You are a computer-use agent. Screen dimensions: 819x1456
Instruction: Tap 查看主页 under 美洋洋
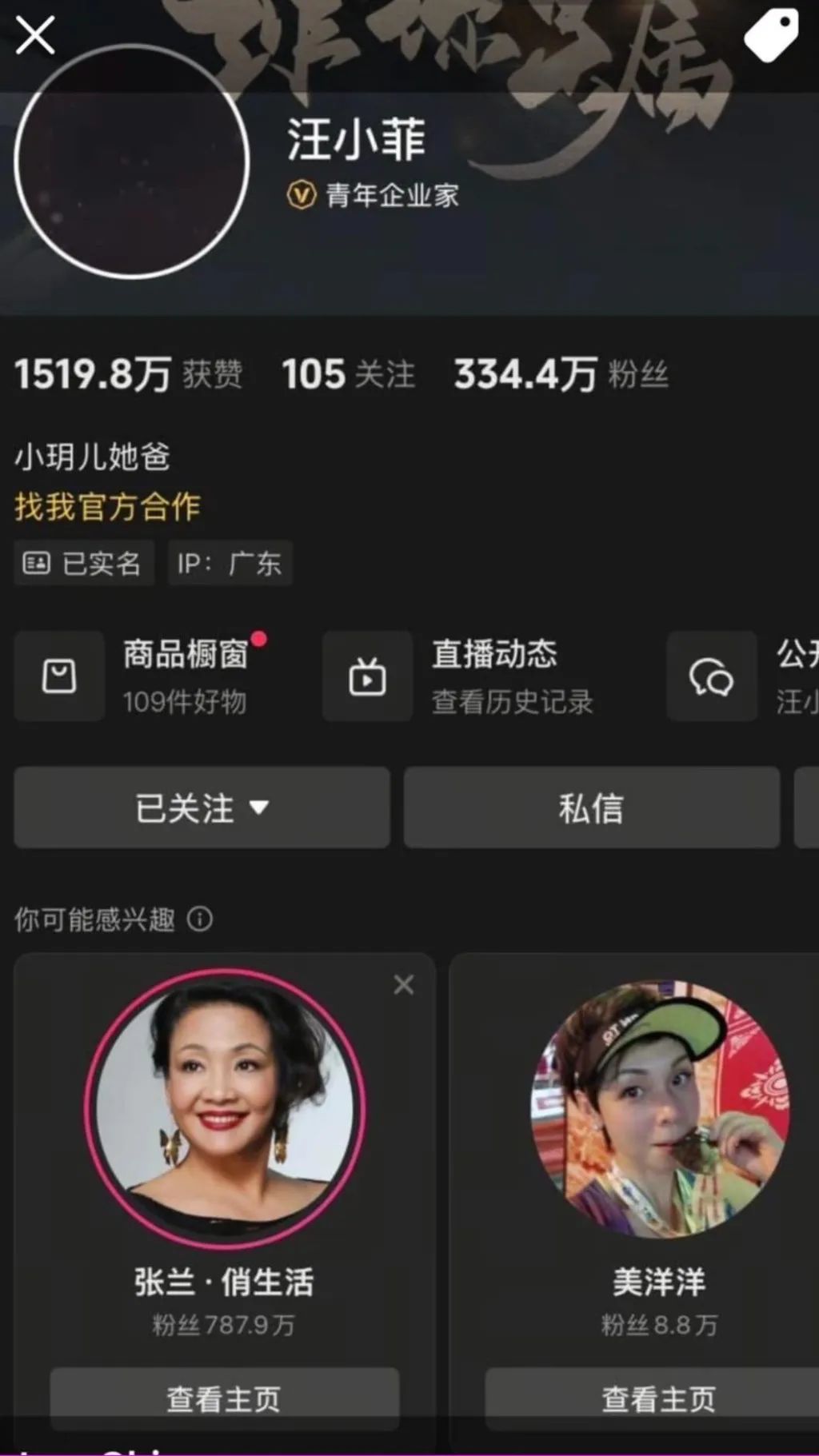click(657, 1398)
